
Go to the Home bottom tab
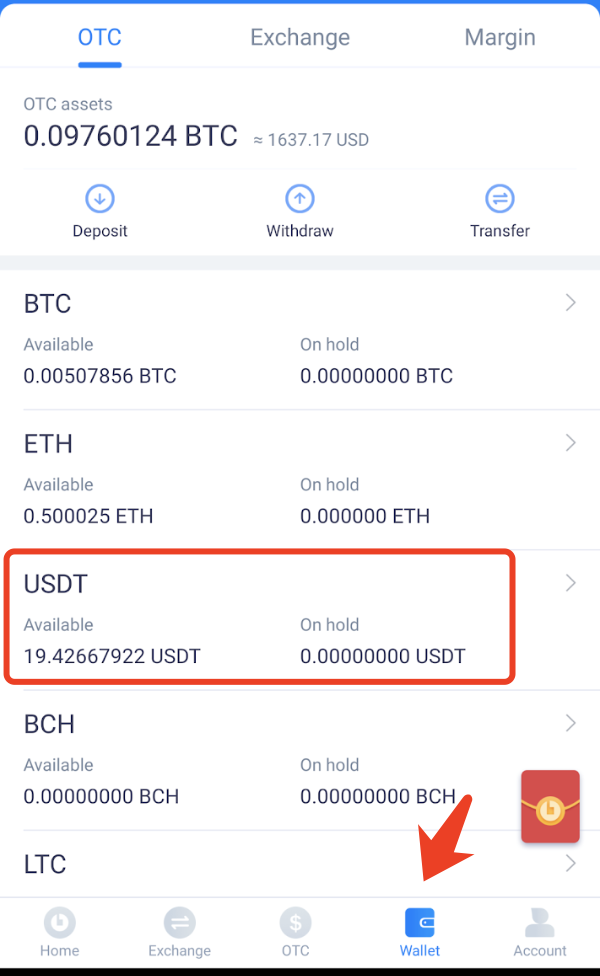pyautogui.click(x=60, y=932)
